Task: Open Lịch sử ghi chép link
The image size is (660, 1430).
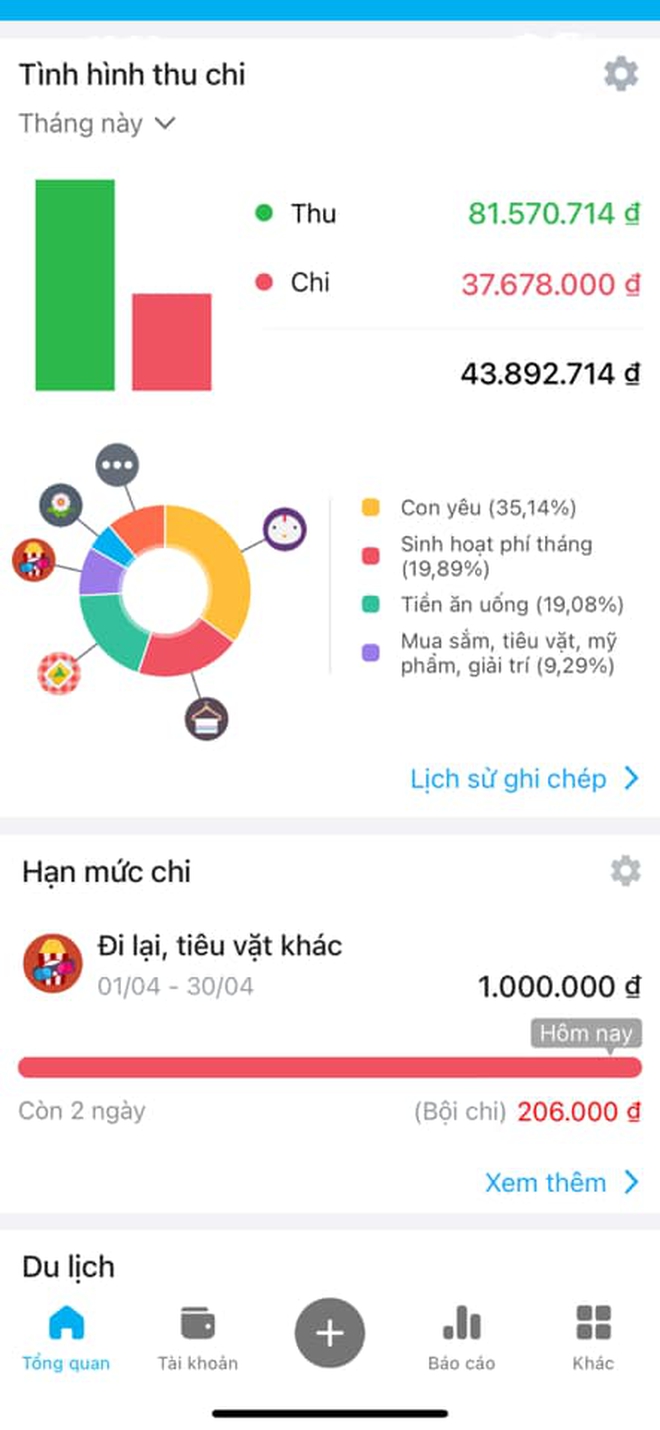Action: (524, 779)
